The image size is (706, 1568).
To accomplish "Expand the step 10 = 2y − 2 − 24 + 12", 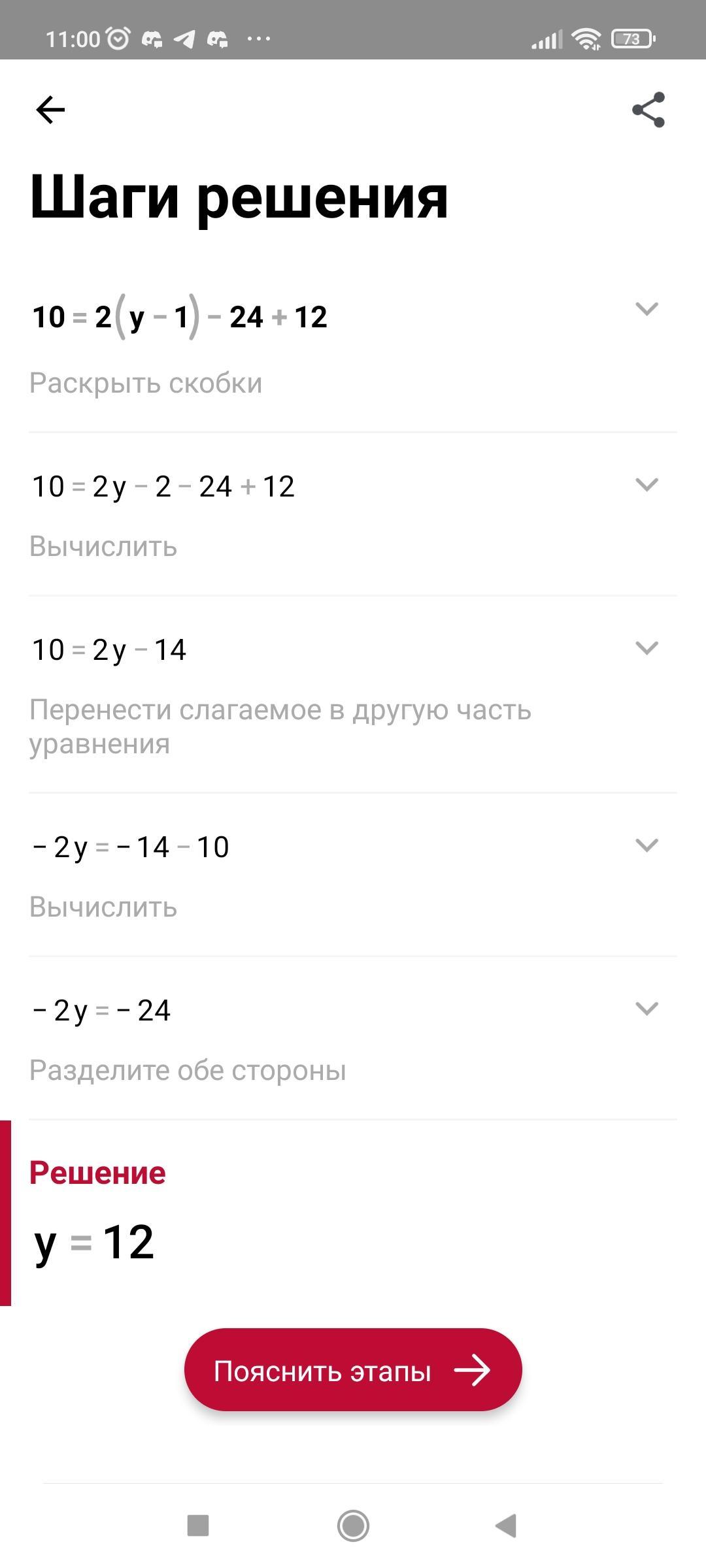I will tap(647, 485).
